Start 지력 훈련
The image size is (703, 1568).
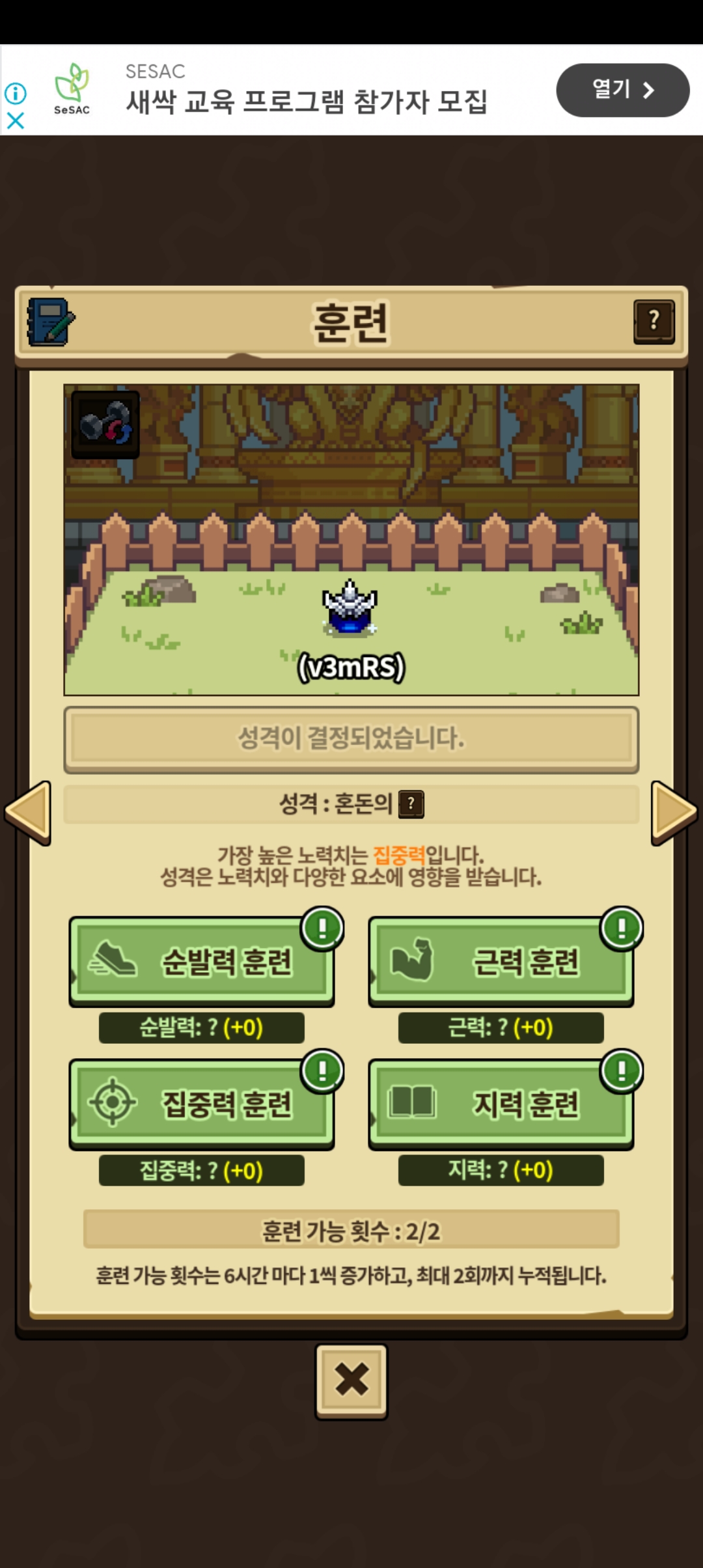coord(501,1104)
